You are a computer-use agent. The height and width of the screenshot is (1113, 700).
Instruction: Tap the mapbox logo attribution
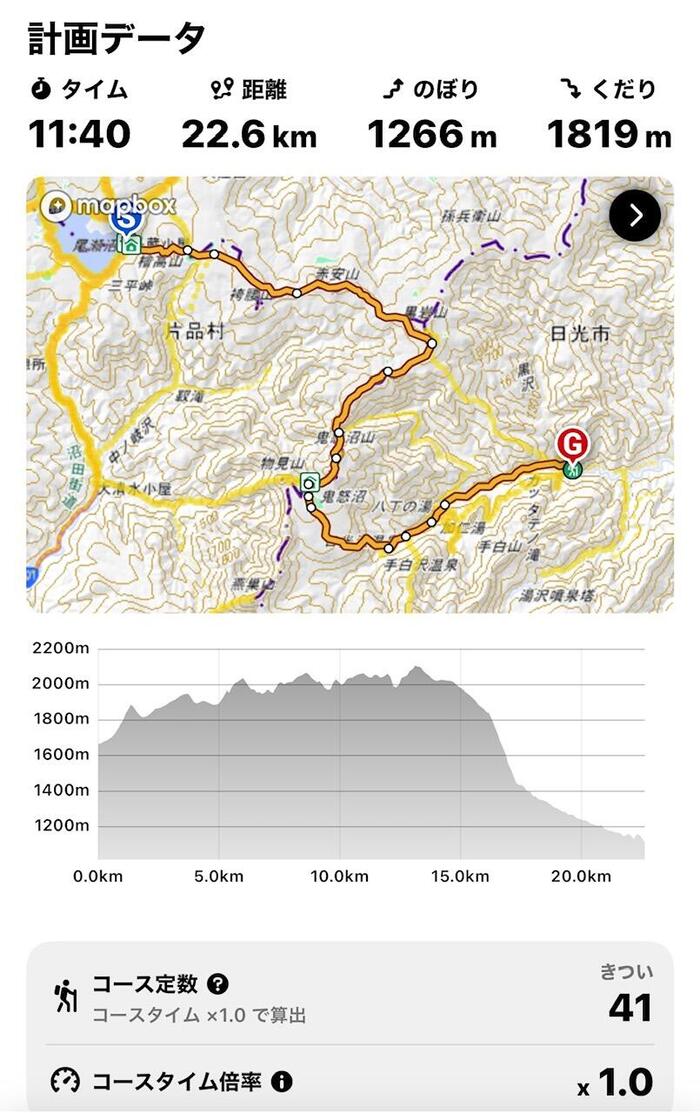click(108, 206)
